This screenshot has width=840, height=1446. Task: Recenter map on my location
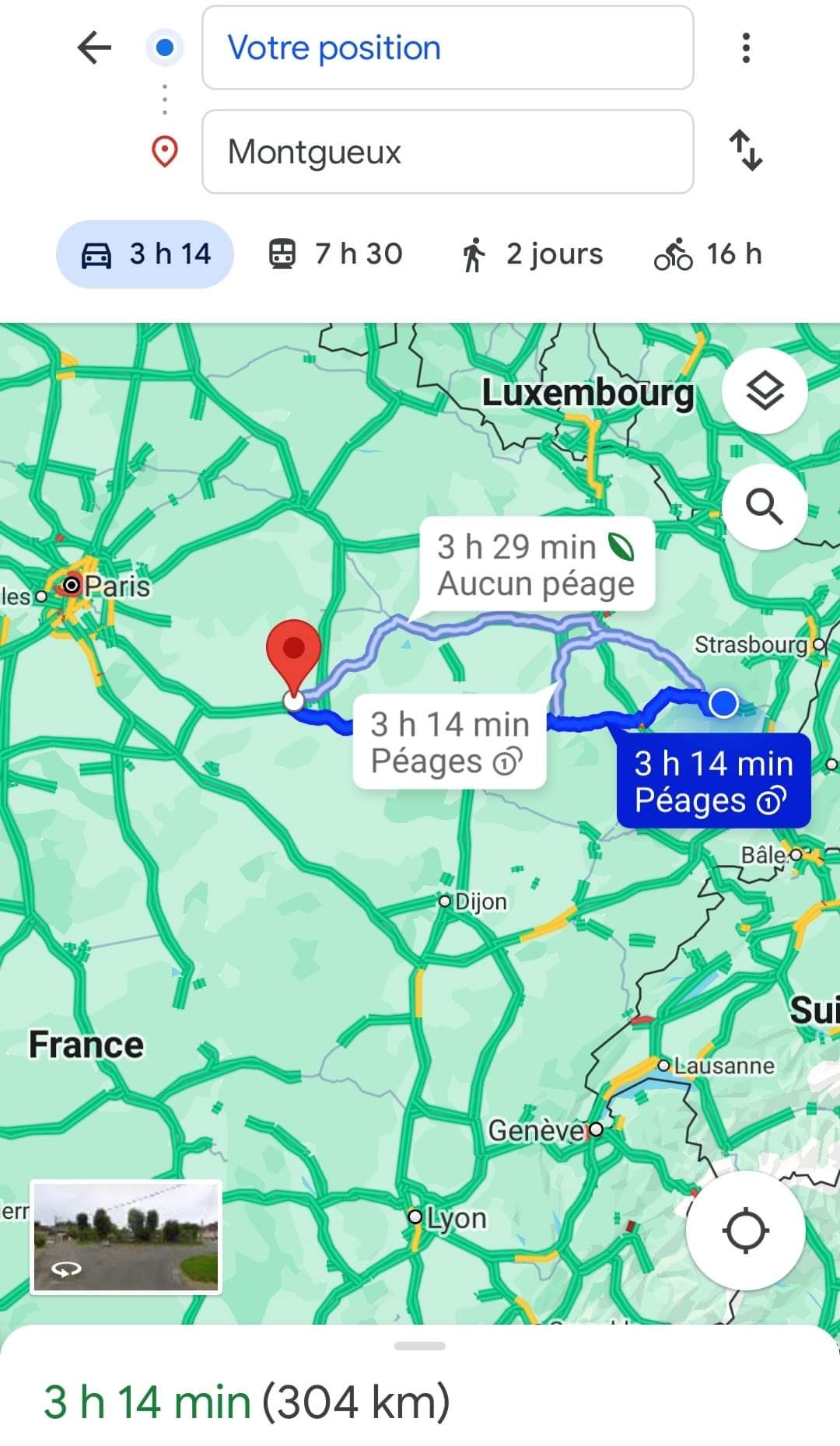coord(746,1231)
